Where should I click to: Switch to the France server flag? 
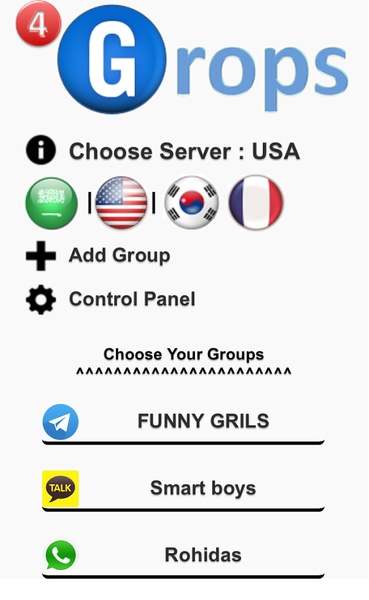point(256,202)
